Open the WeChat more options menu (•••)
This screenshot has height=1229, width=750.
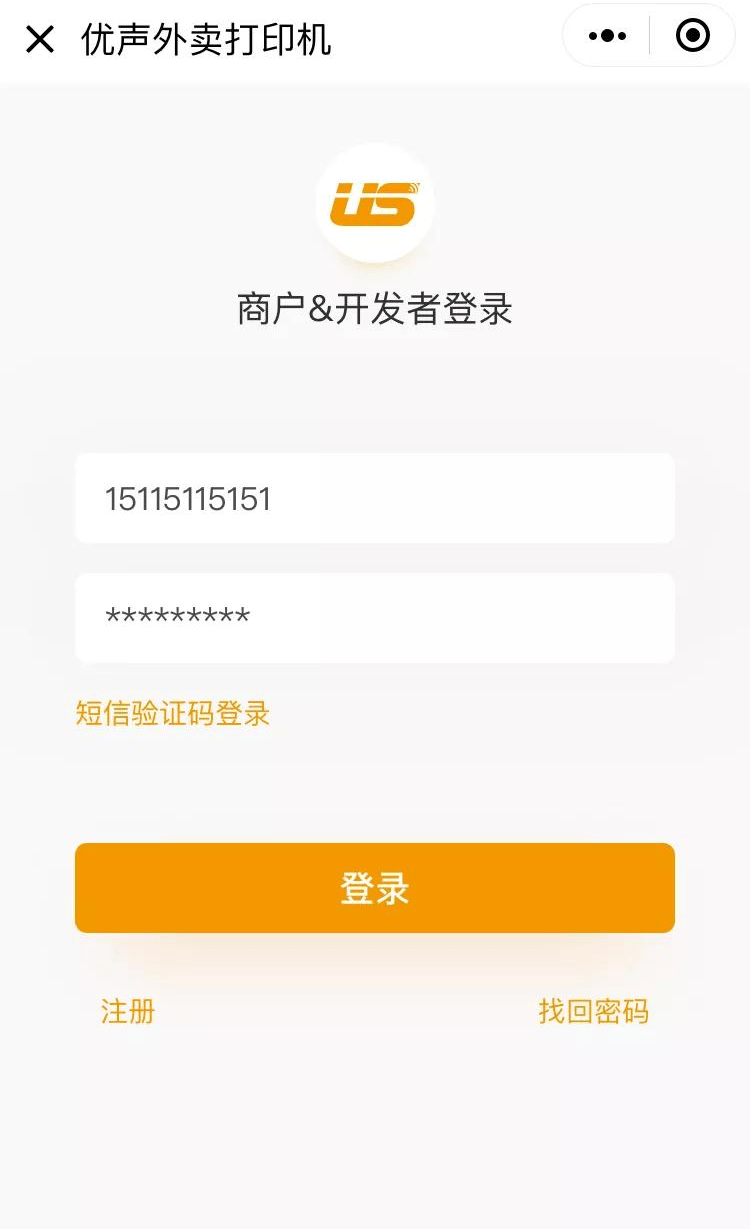(604, 35)
